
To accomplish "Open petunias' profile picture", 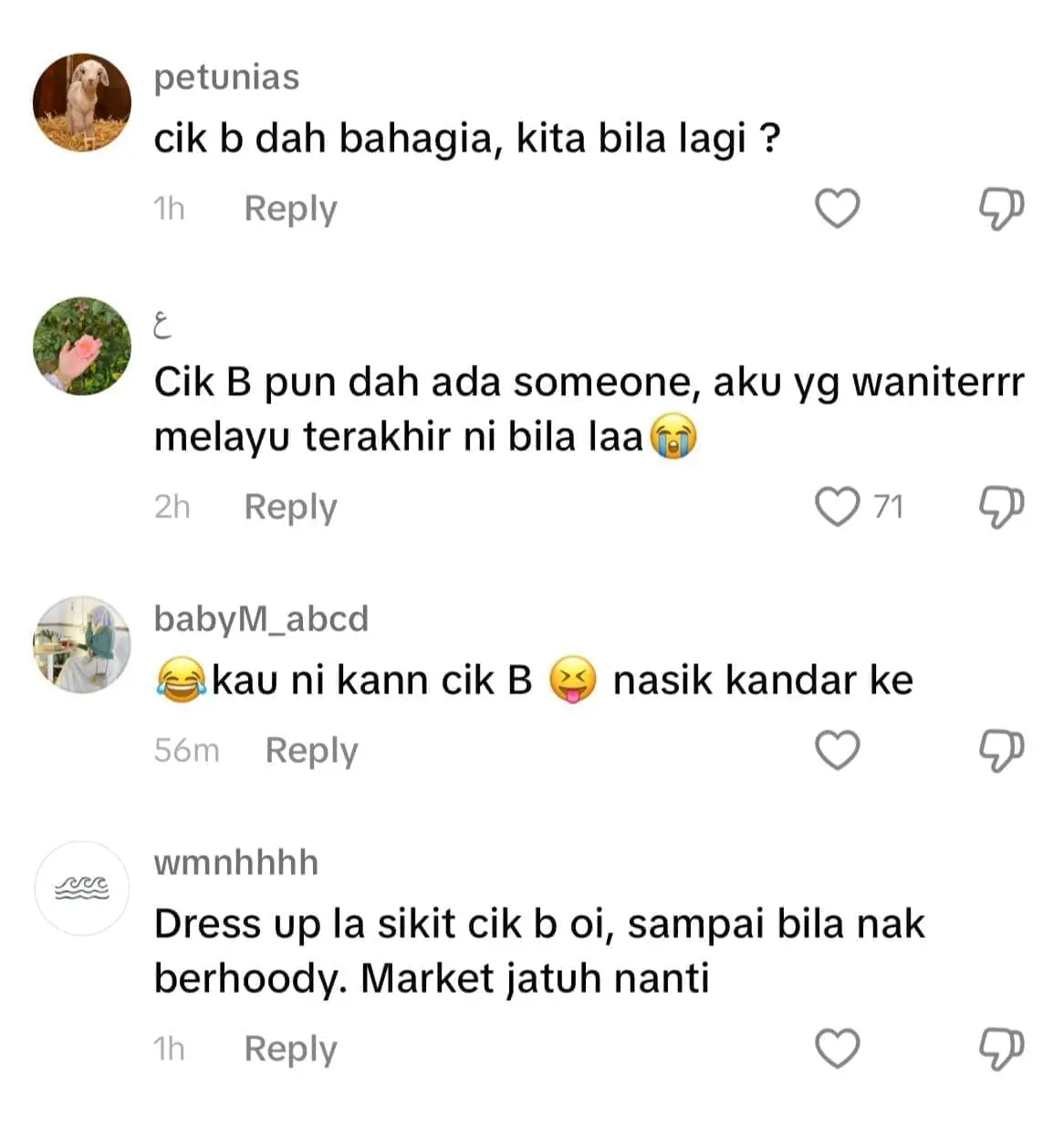I will coord(82,102).
